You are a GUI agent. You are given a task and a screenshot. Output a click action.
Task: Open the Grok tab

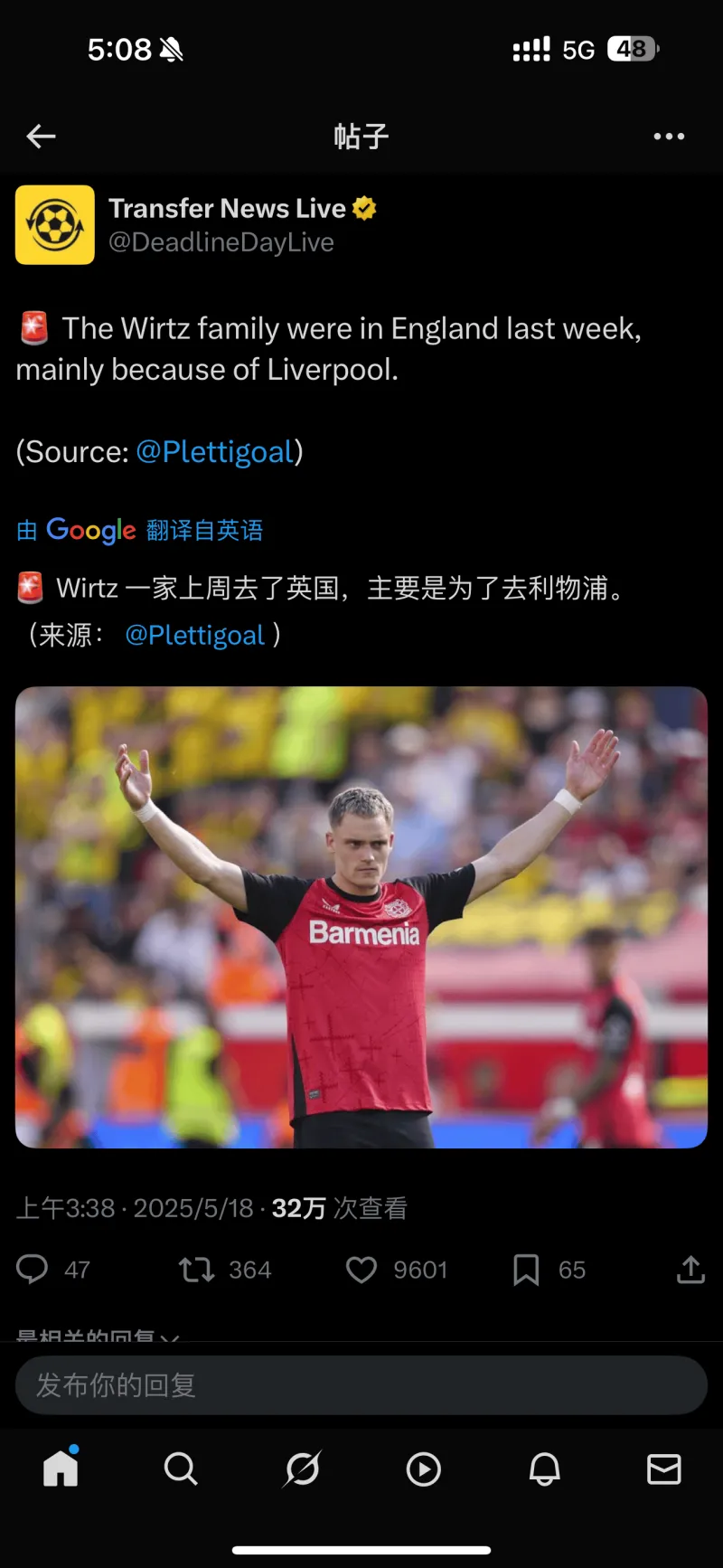[x=302, y=1469]
